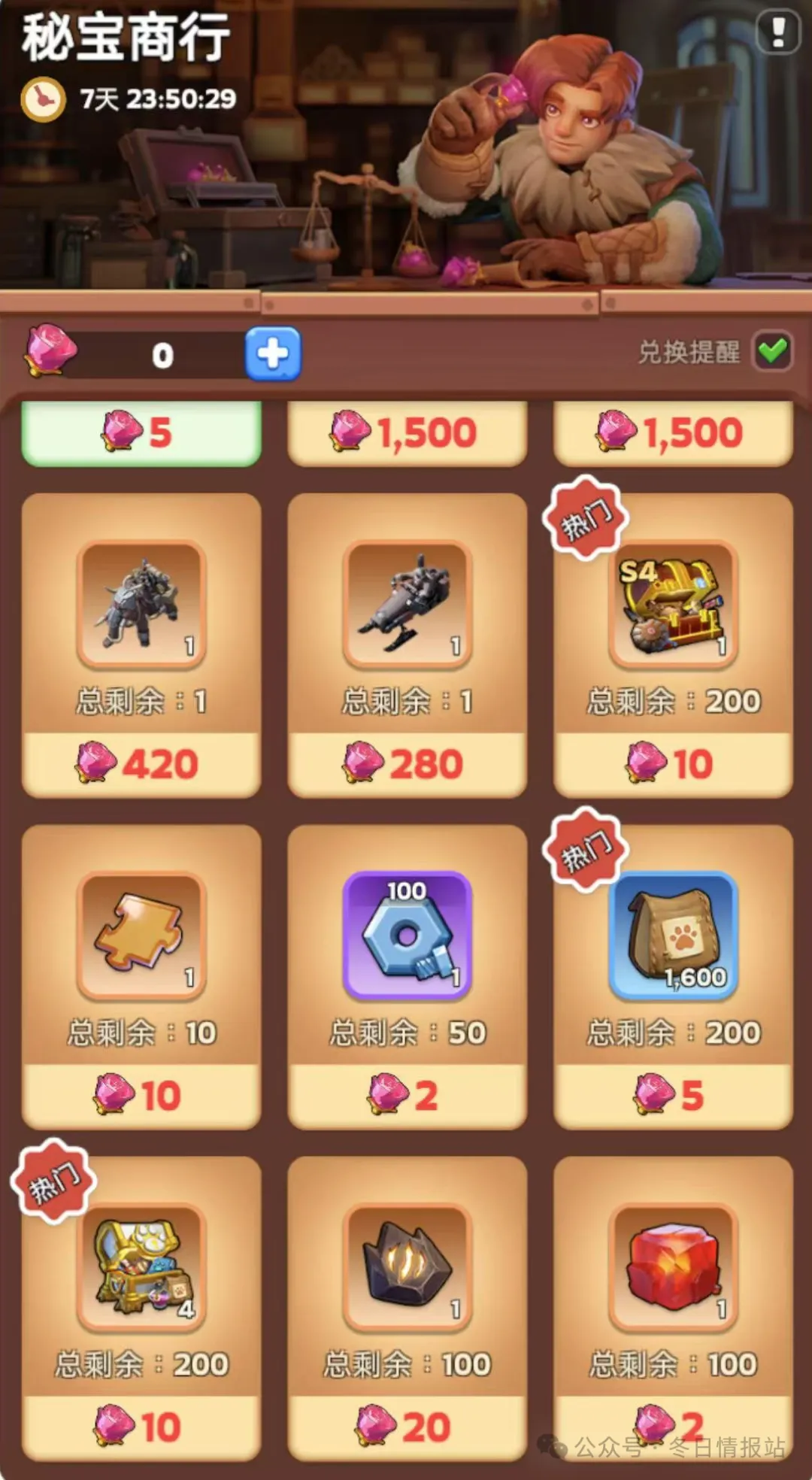812x1480 pixels.
Task: Open the pet treasure chest with 4 count
Action: pos(141,1268)
